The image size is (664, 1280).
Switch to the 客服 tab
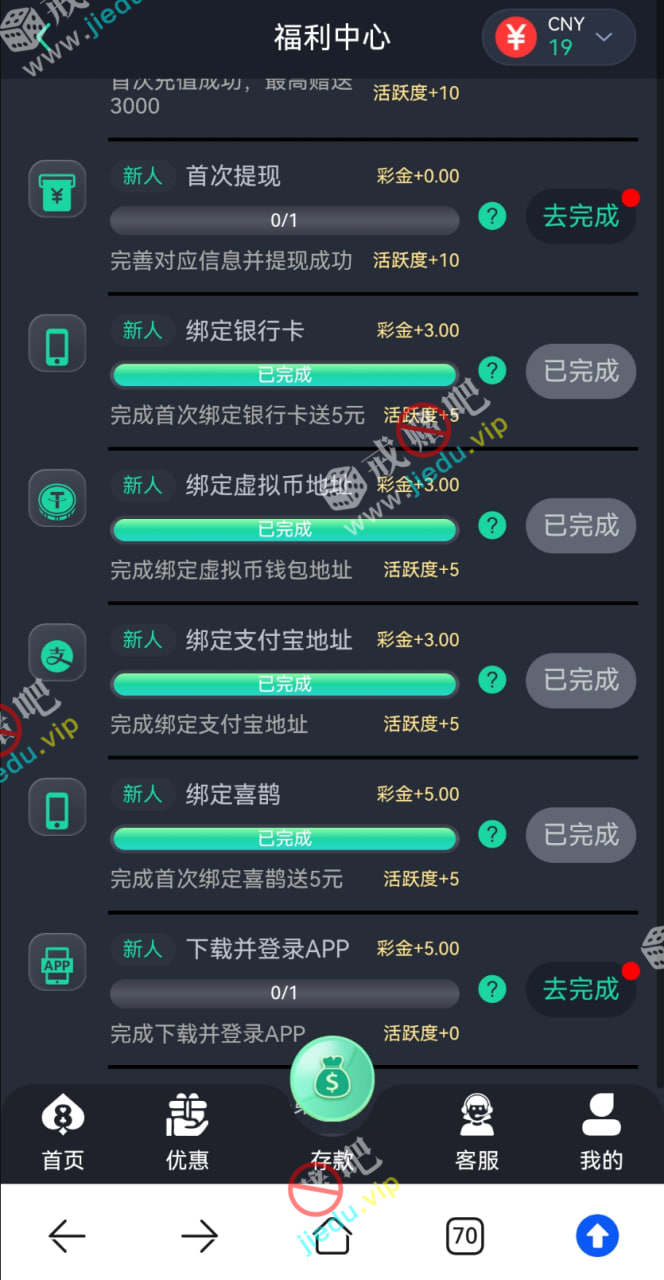(477, 1132)
